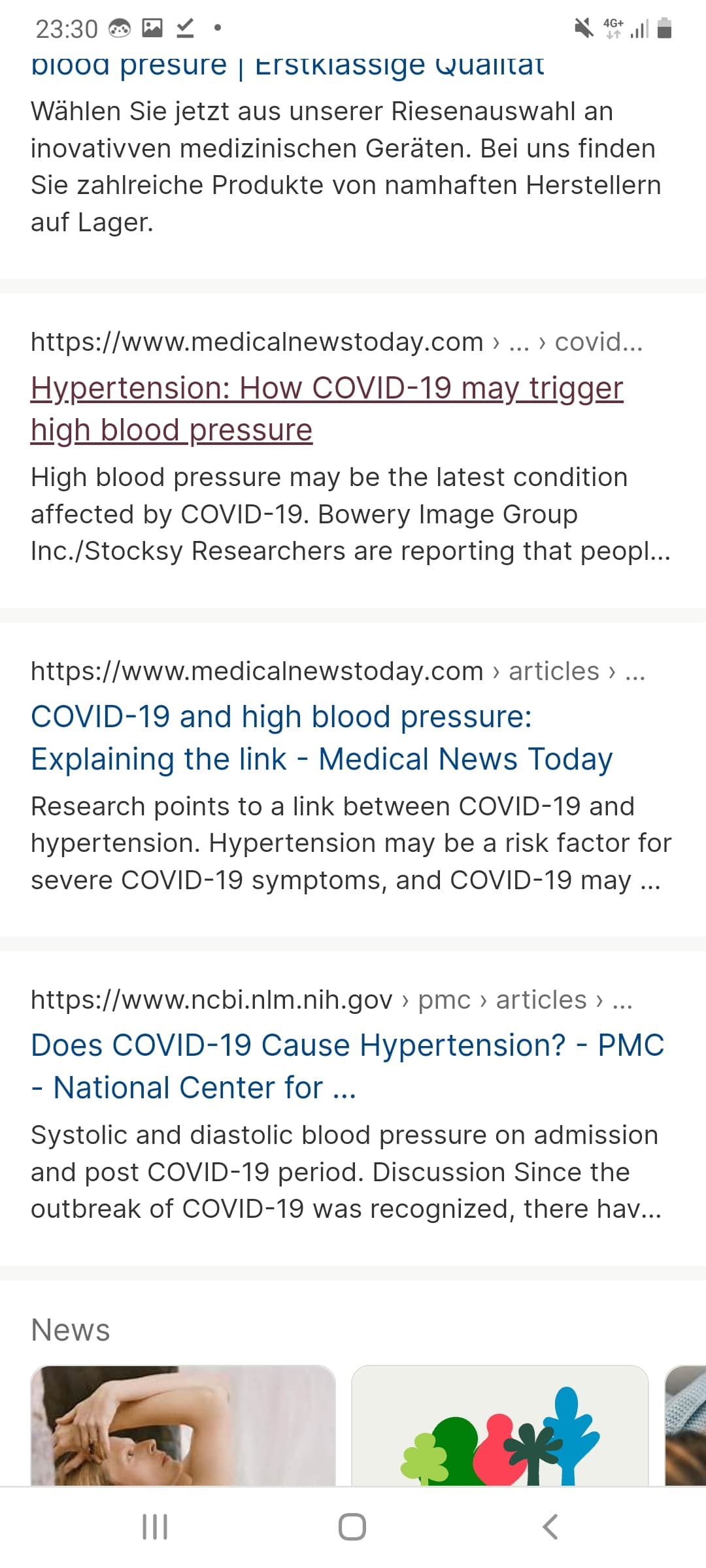This screenshot has width=706, height=1568.
Task: Go to the home screen via home button
Action: tap(352, 1527)
